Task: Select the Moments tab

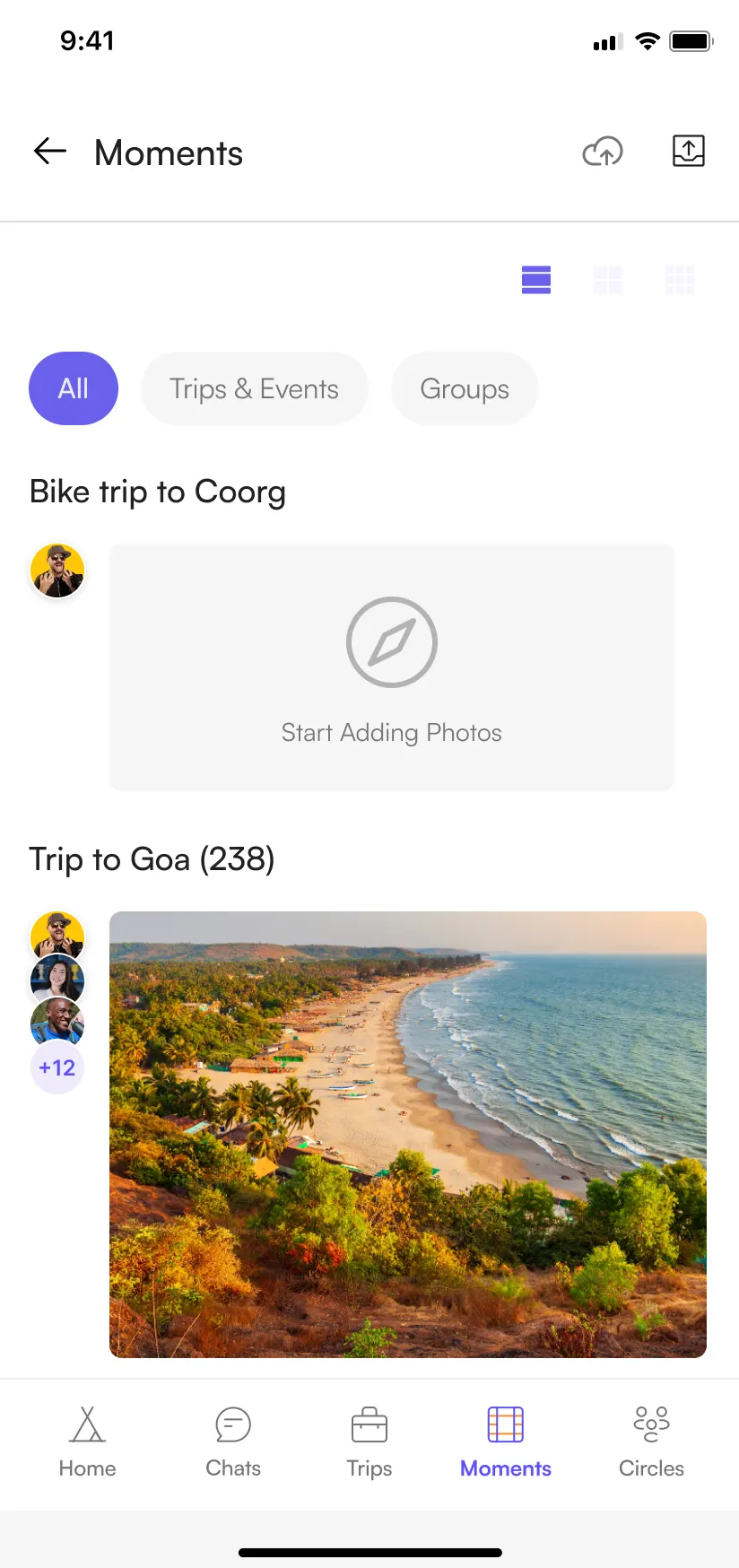Action: (x=506, y=1442)
